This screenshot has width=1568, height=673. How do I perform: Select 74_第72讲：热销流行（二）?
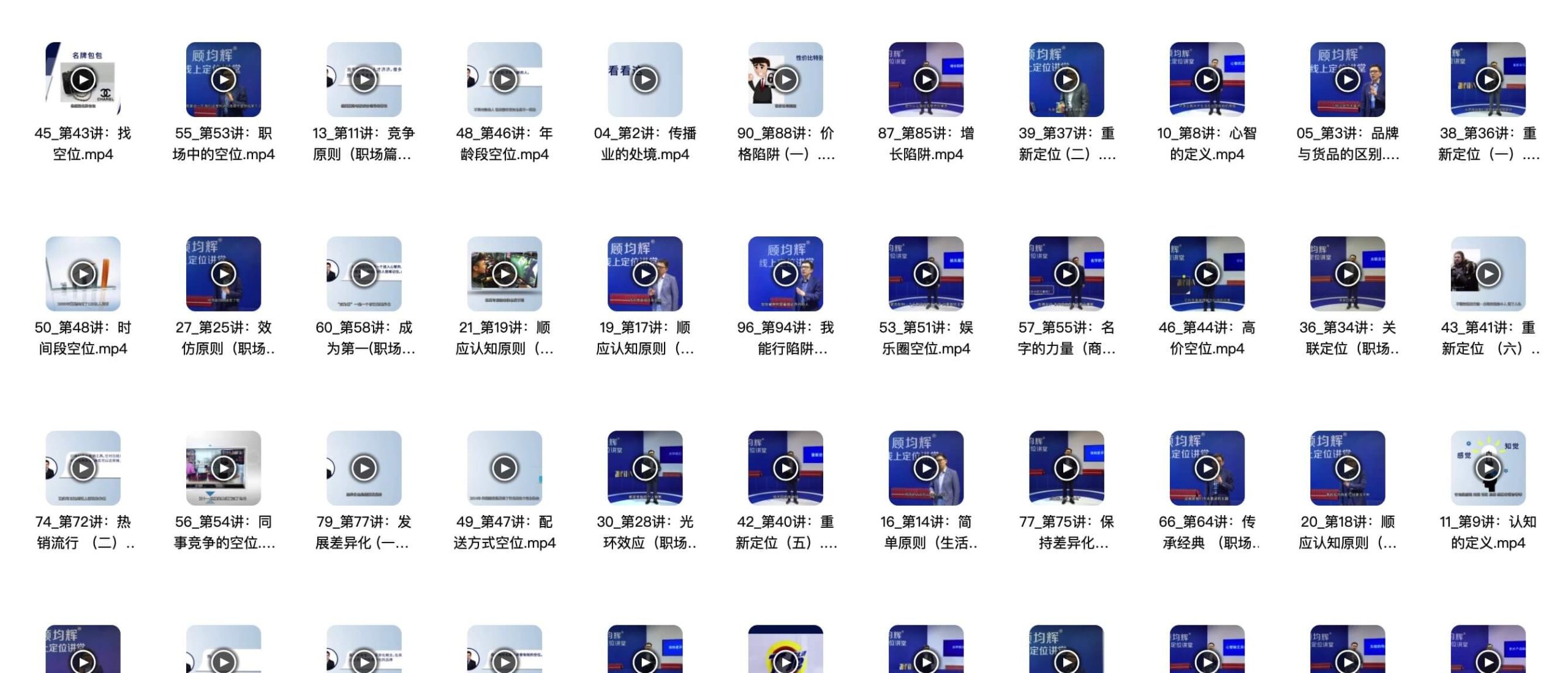click(83, 468)
